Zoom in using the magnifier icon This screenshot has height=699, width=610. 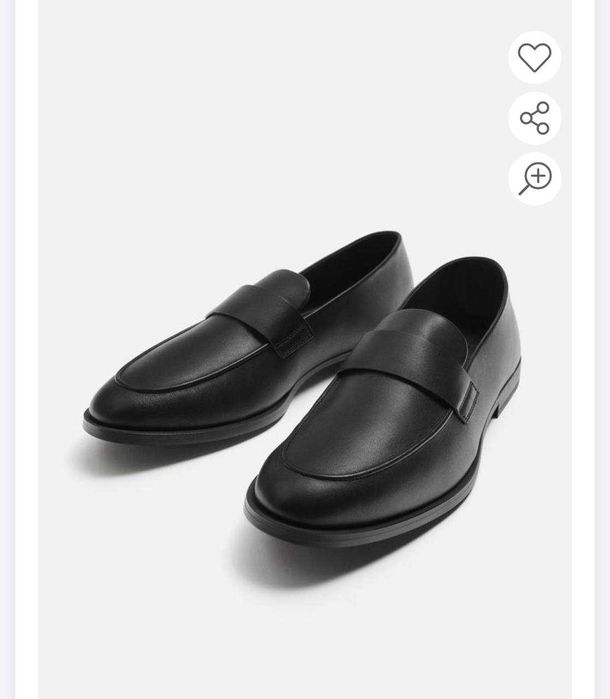tap(534, 179)
